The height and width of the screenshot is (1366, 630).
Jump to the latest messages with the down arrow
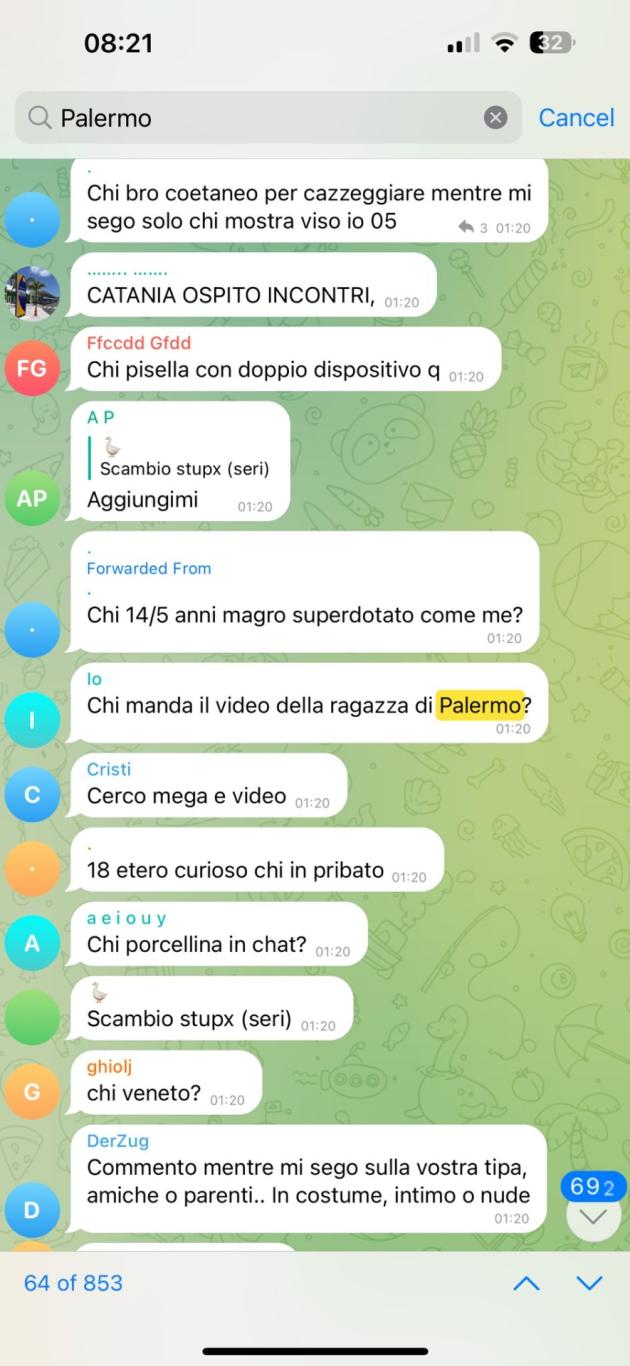point(594,1217)
